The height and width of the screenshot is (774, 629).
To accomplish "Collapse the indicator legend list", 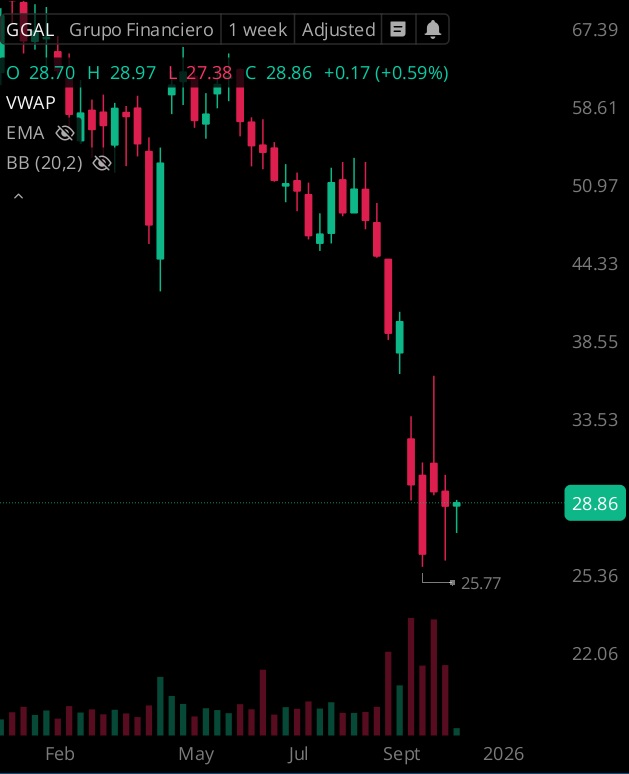I will 18,197.
